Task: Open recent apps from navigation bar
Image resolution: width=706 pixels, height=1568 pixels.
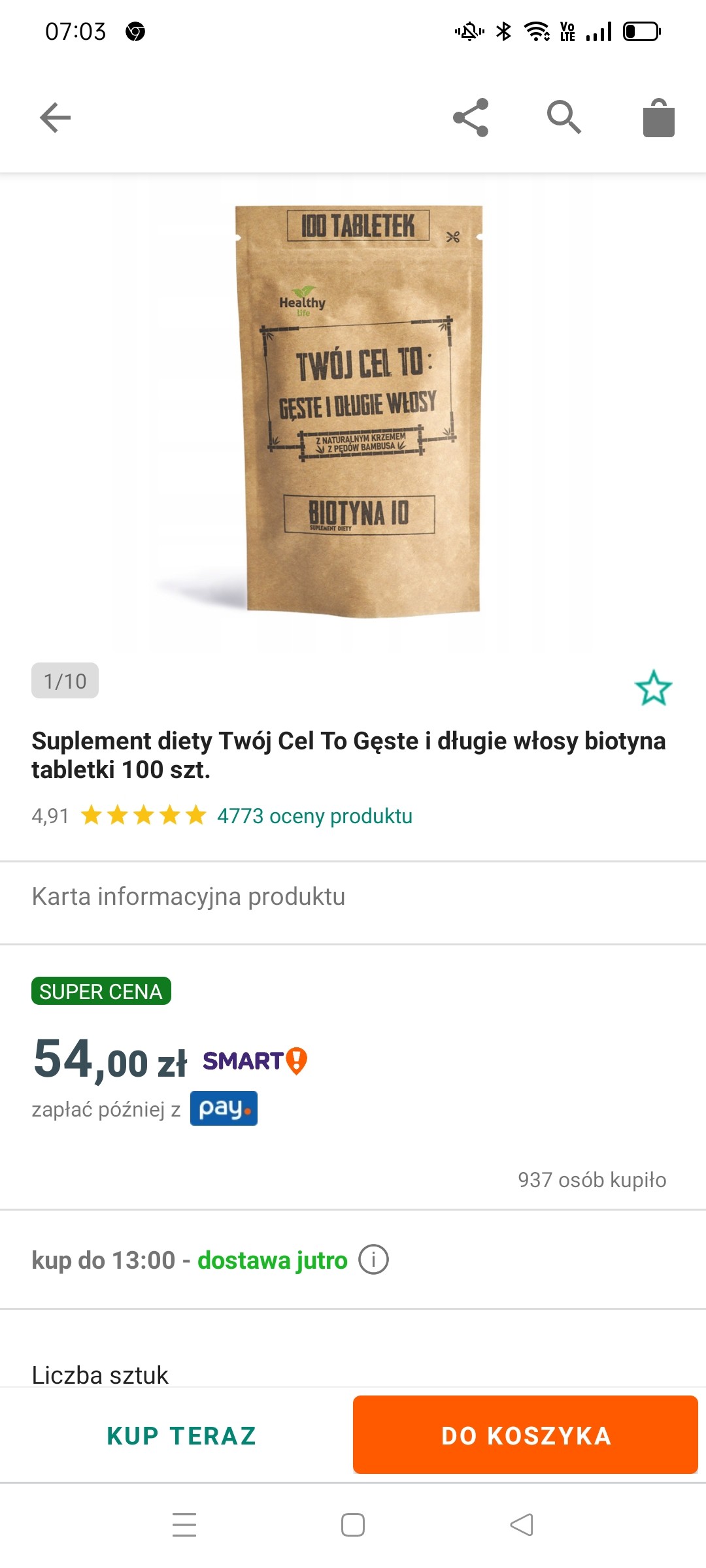Action: coord(184,1525)
